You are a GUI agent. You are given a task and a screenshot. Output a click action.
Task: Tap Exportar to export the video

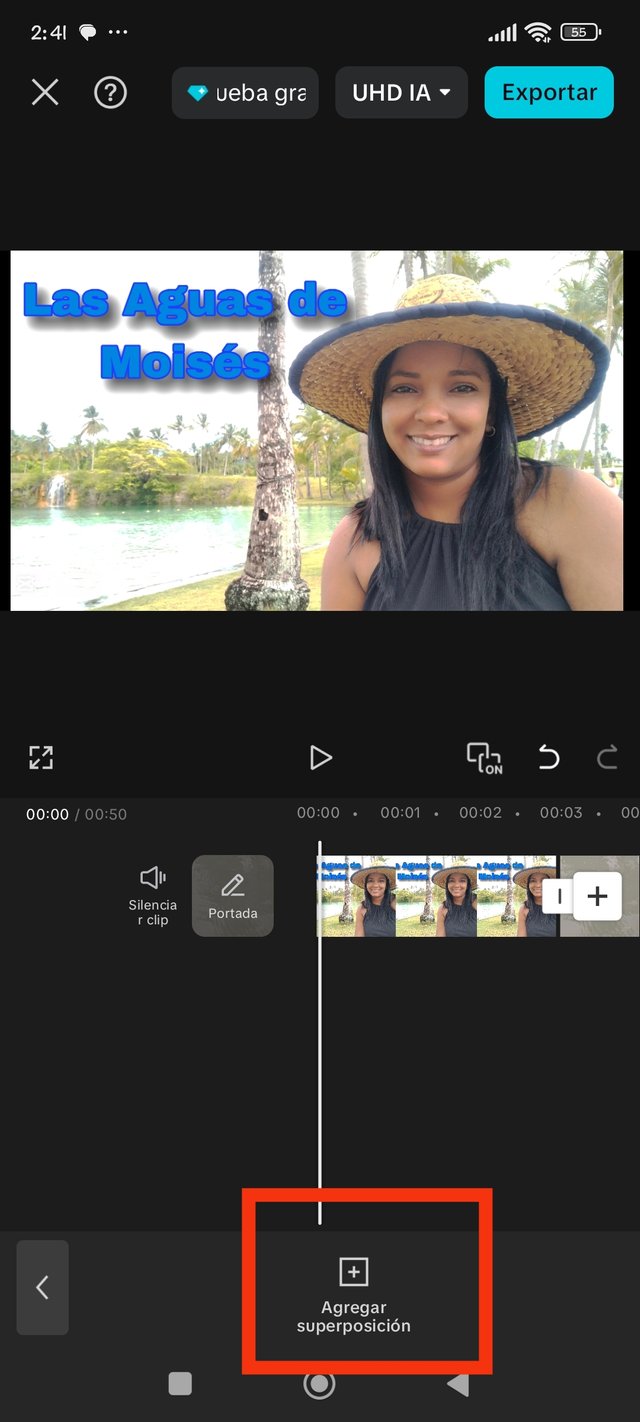click(x=549, y=93)
